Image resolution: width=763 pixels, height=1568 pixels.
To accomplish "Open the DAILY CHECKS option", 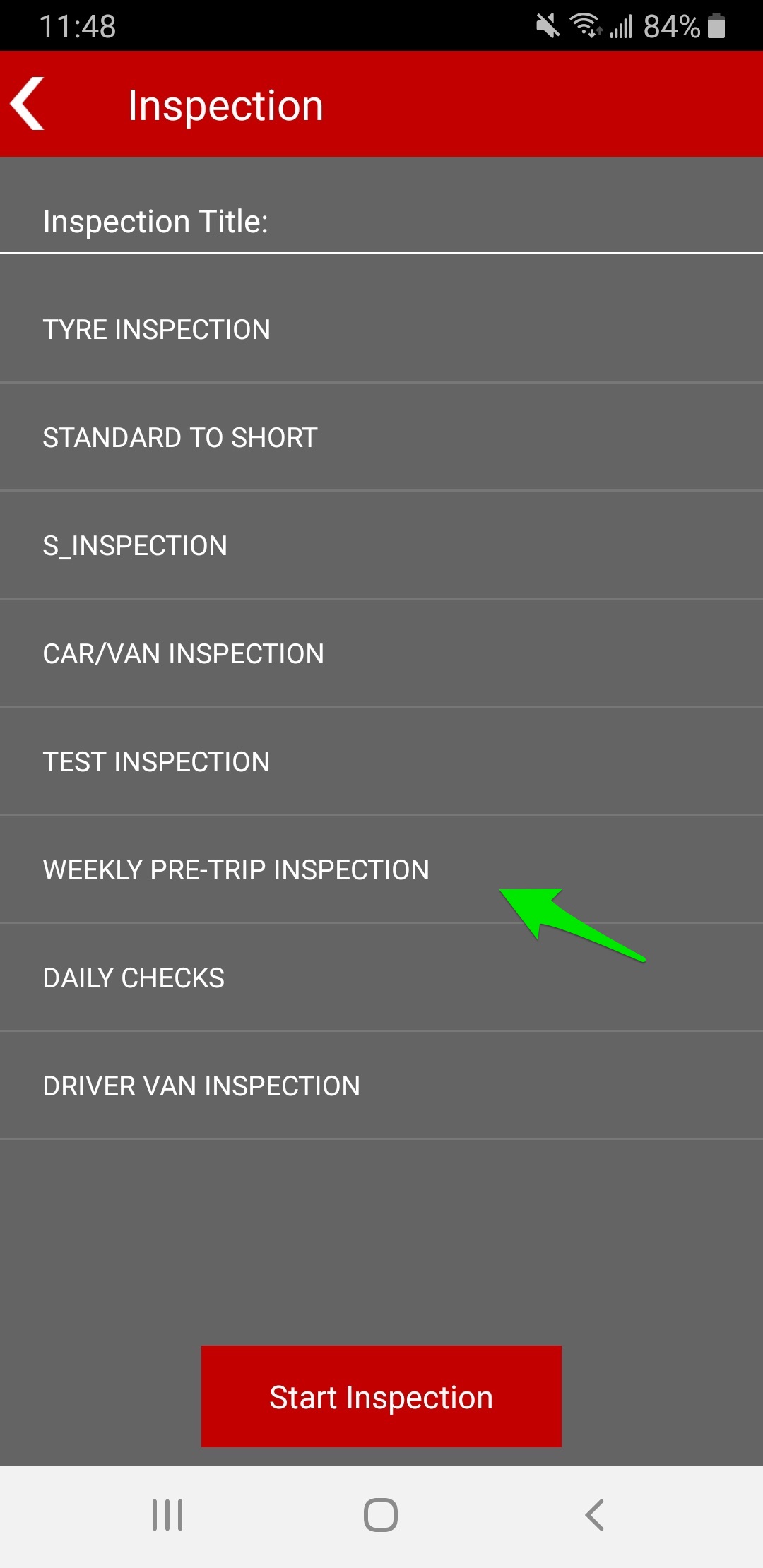I will [381, 978].
